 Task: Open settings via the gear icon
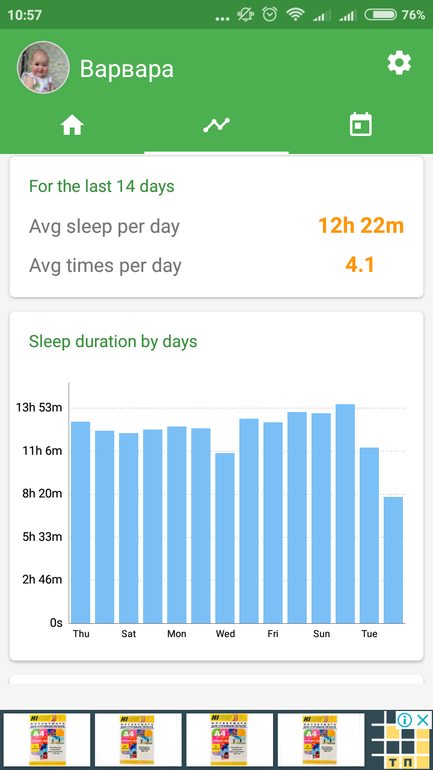pos(399,64)
